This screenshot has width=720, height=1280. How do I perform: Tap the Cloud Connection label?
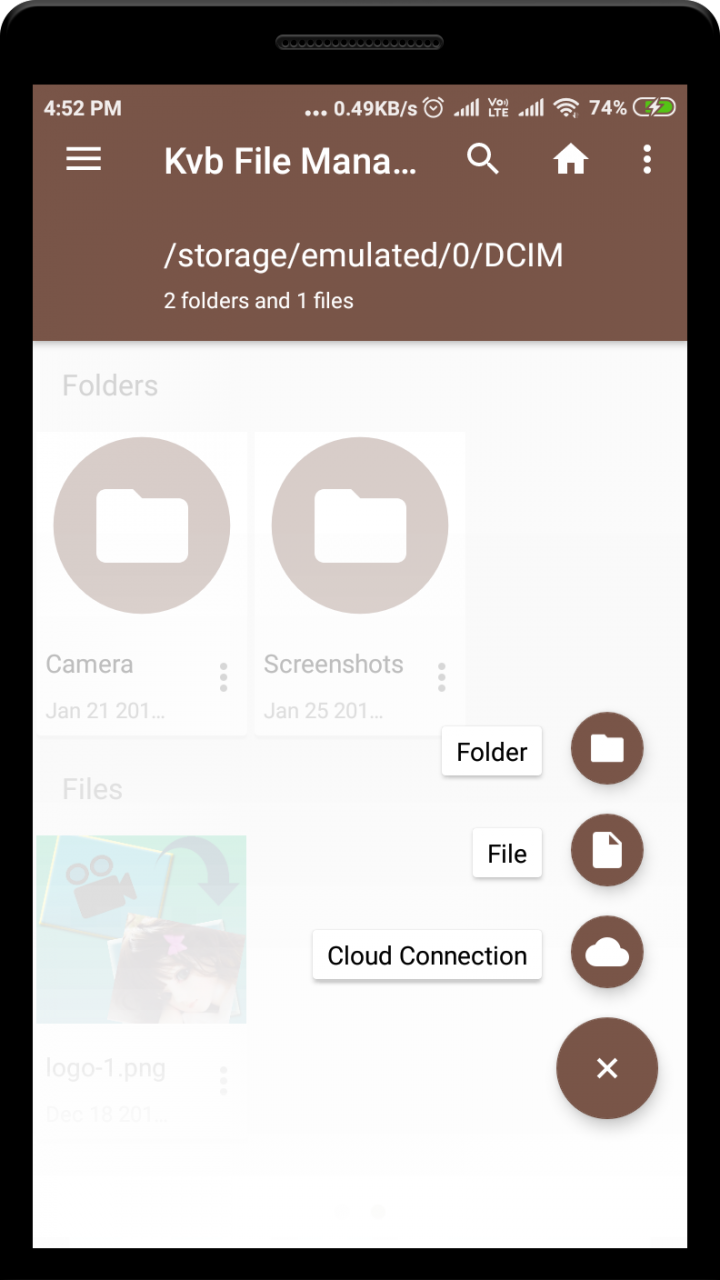(x=427, y=955)
